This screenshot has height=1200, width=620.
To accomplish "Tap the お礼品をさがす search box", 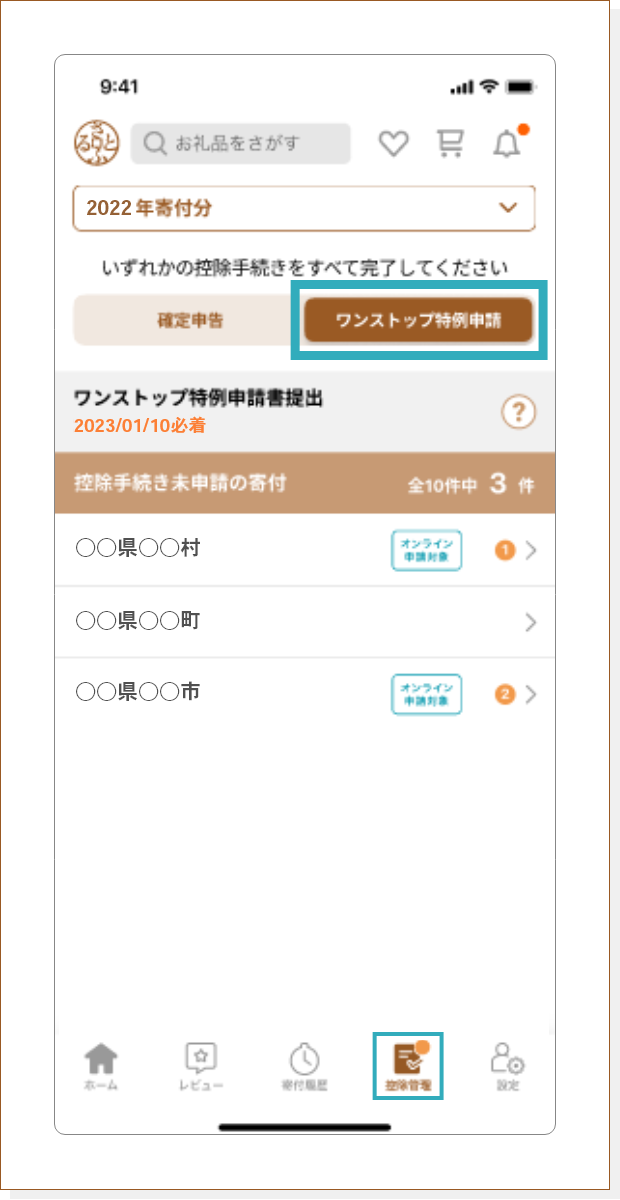I will point(241,144).
